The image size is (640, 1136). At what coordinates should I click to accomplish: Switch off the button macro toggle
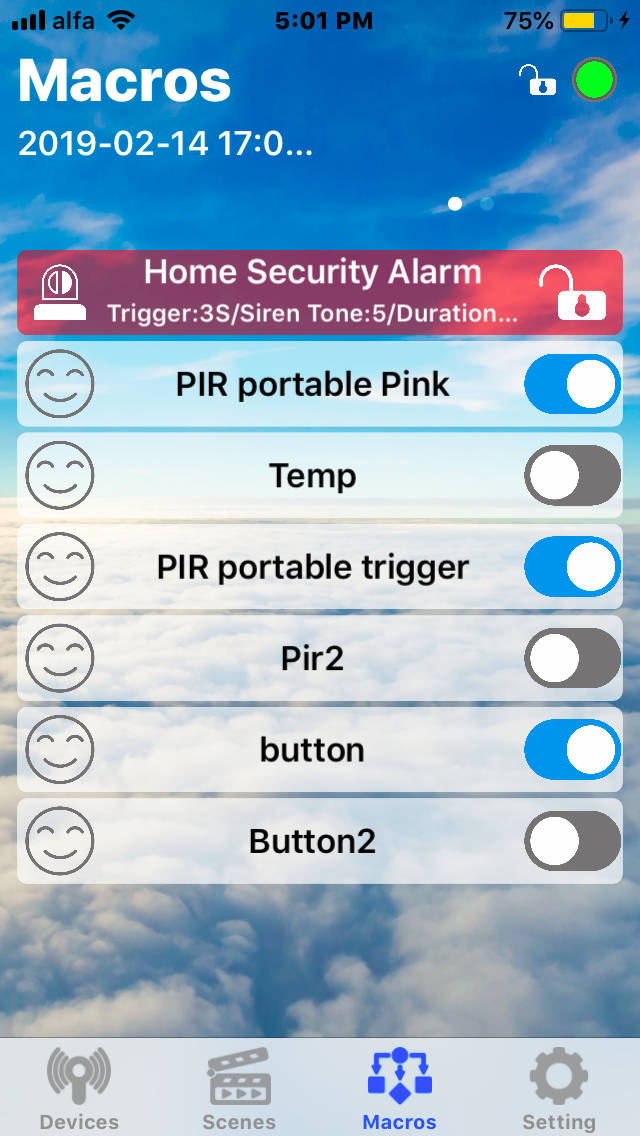pyautogui.click(x=572, y=749)
